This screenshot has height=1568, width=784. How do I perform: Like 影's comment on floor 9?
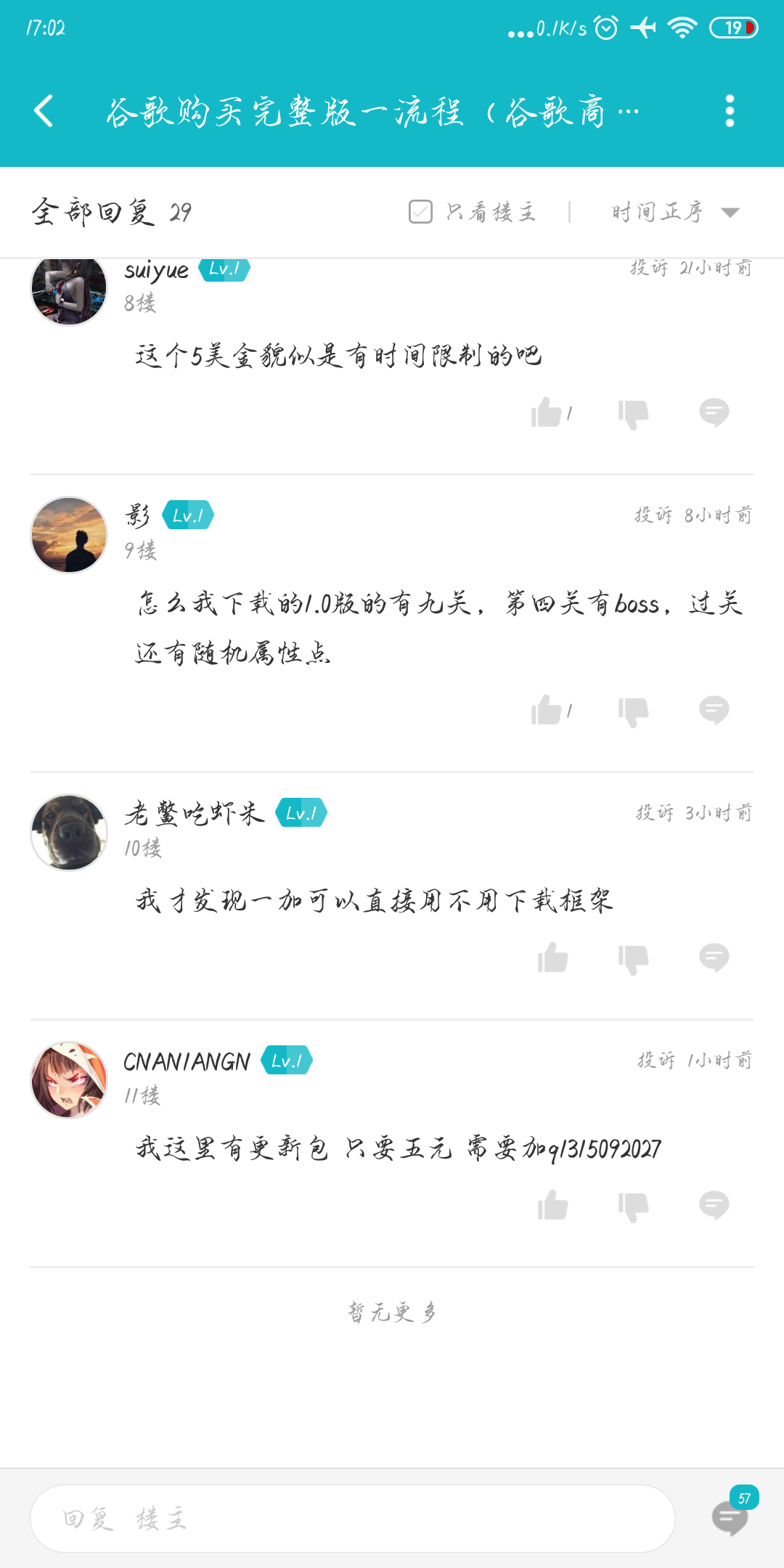[x=547, y=711]
